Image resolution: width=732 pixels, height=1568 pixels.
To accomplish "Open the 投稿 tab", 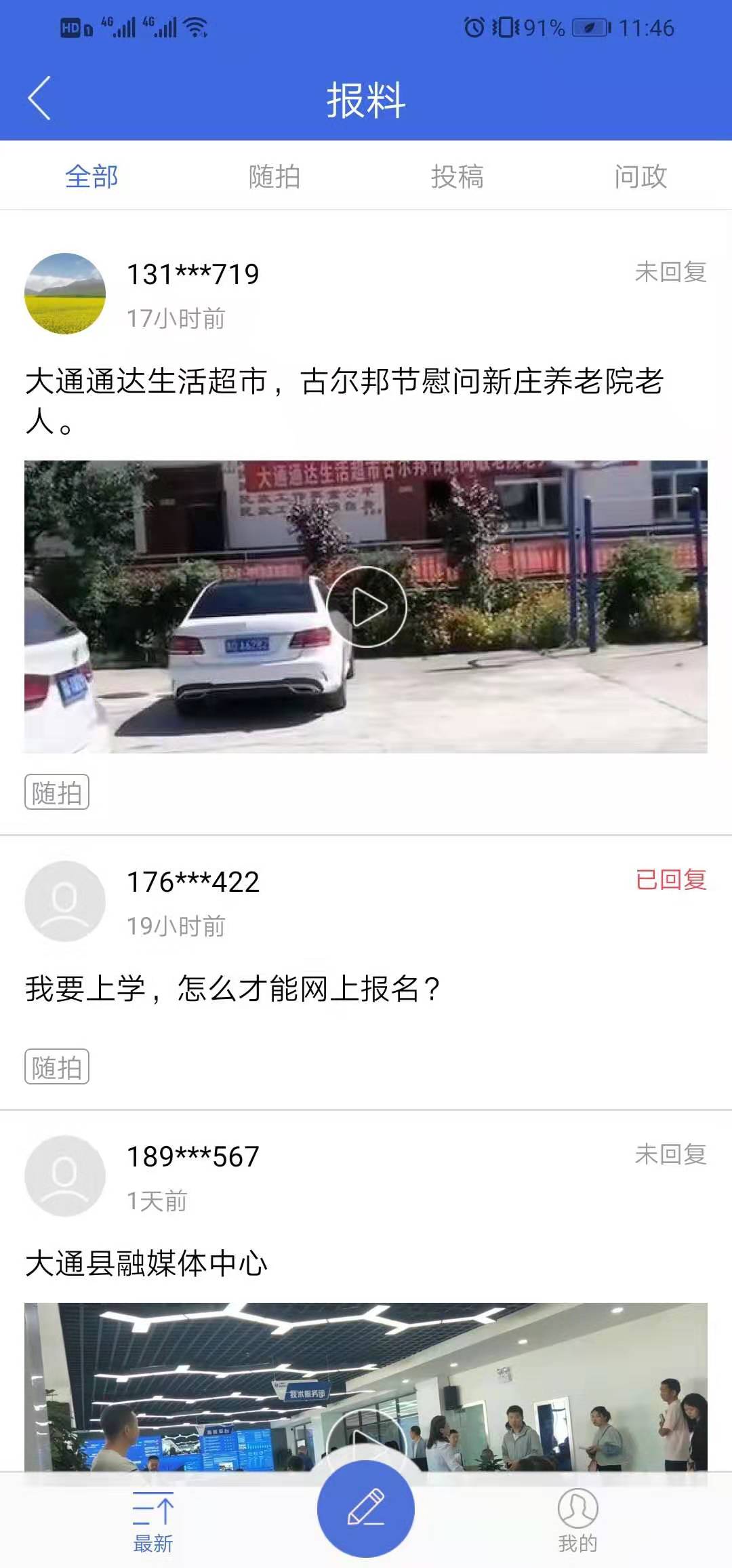I will [x=457, y=176].
